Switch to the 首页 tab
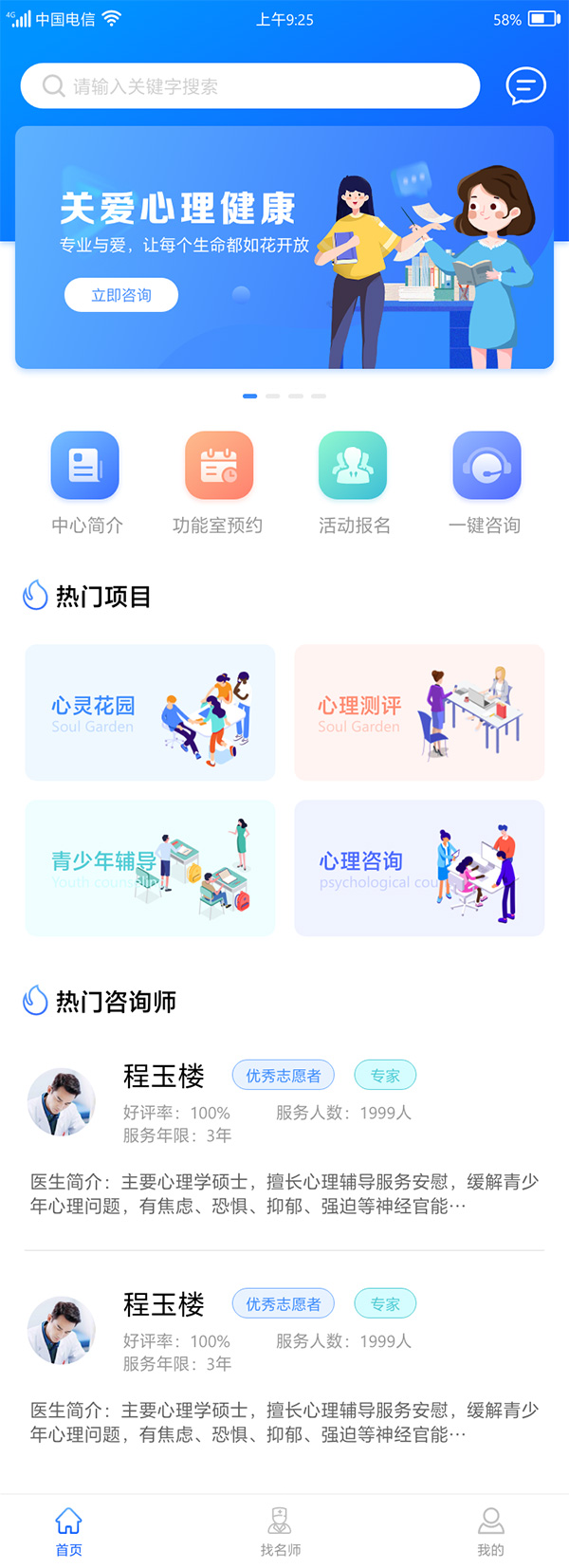This screenshot has height=1568, width=569. [x=68, y=1531]
